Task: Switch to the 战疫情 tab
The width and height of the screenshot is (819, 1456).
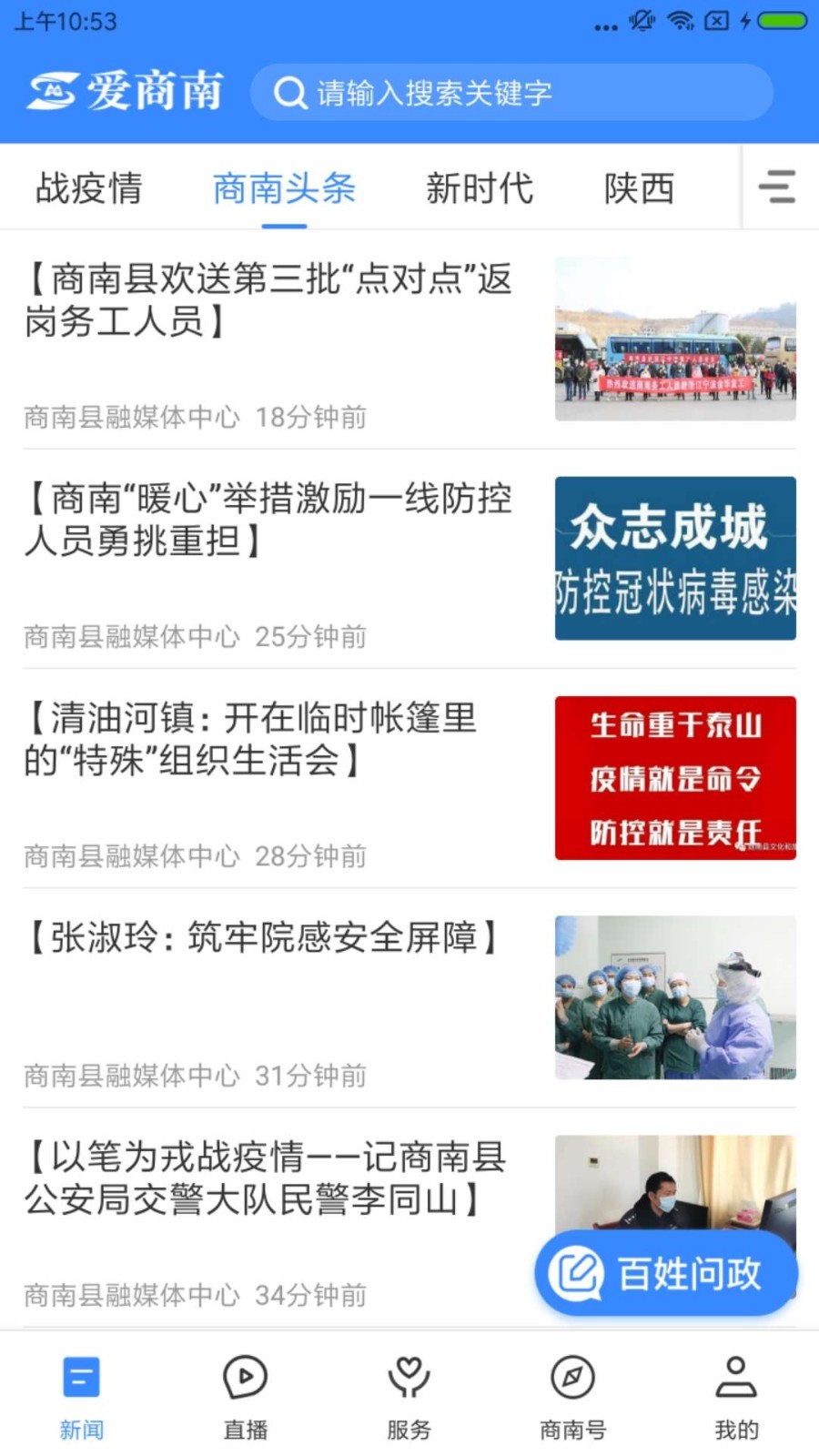Action: point(88,188)
